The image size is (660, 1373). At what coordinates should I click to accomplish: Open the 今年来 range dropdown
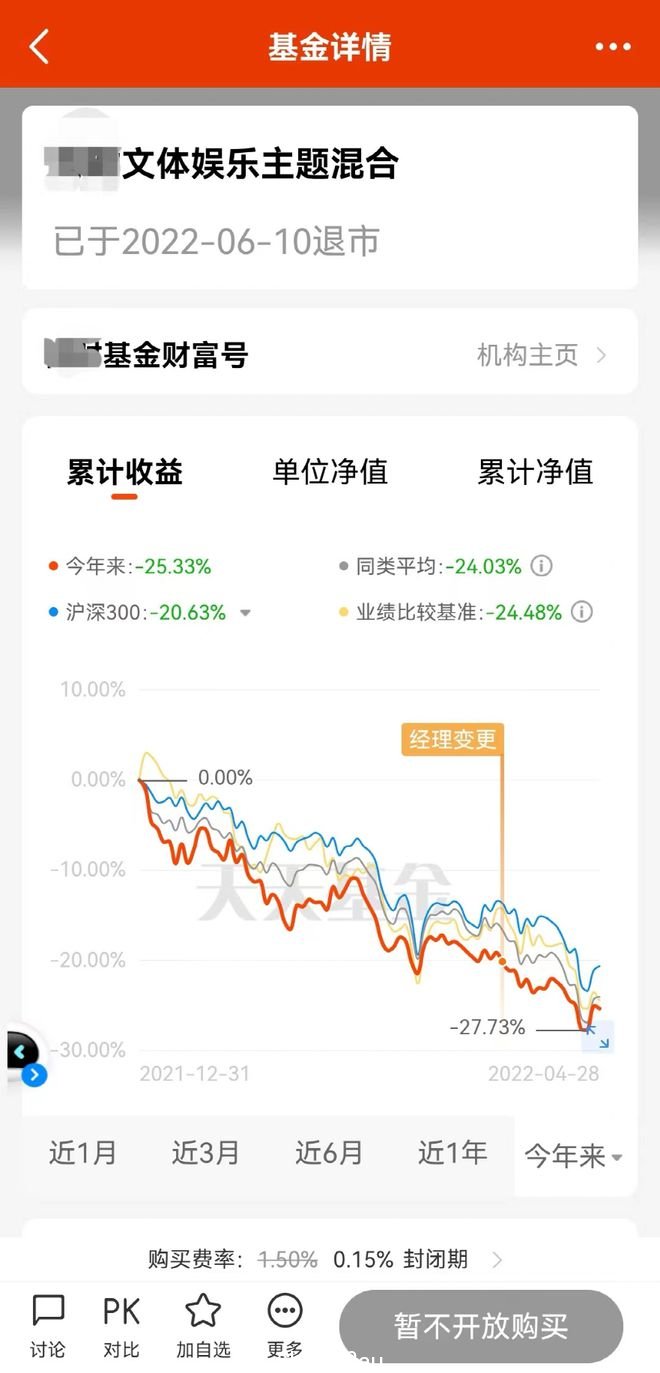575,1156
